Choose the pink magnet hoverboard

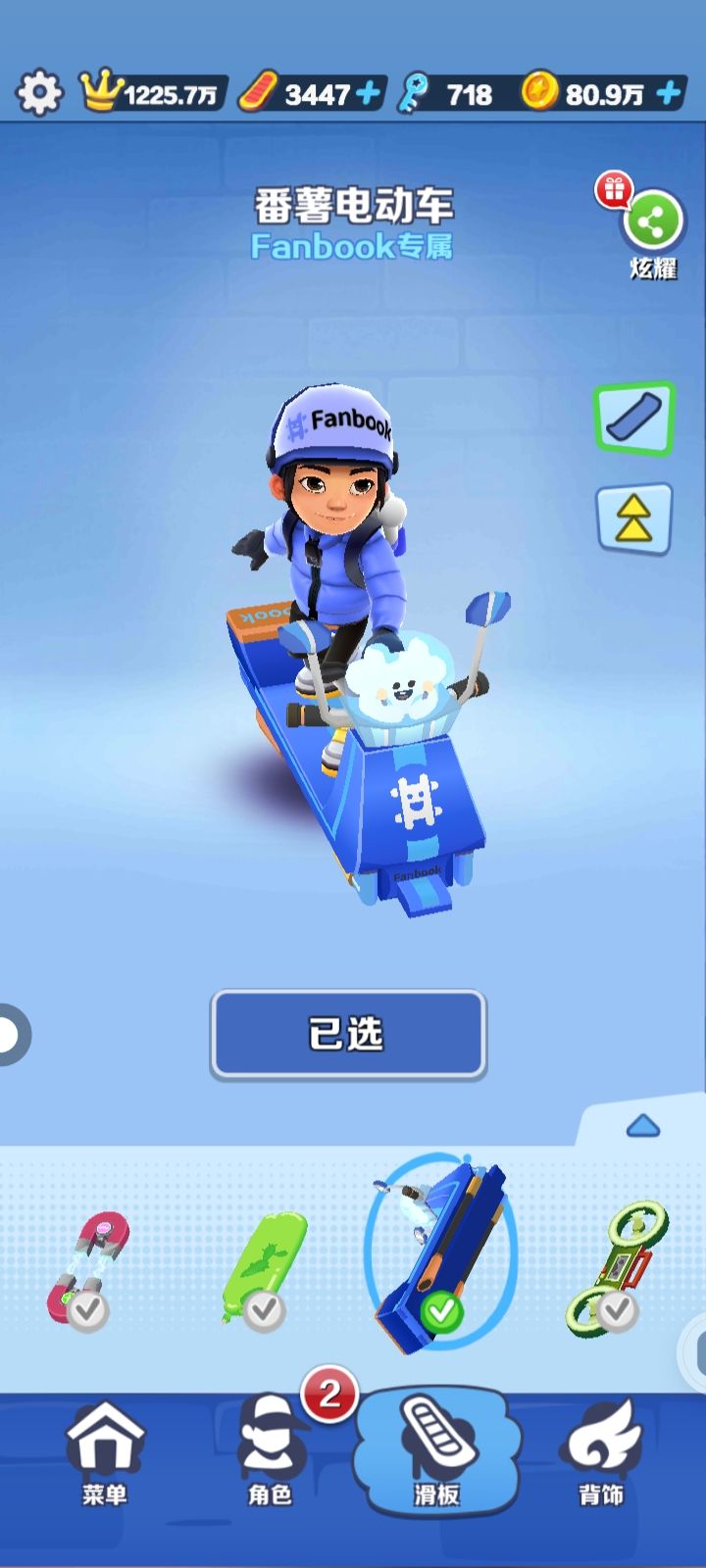[88, 1269]
